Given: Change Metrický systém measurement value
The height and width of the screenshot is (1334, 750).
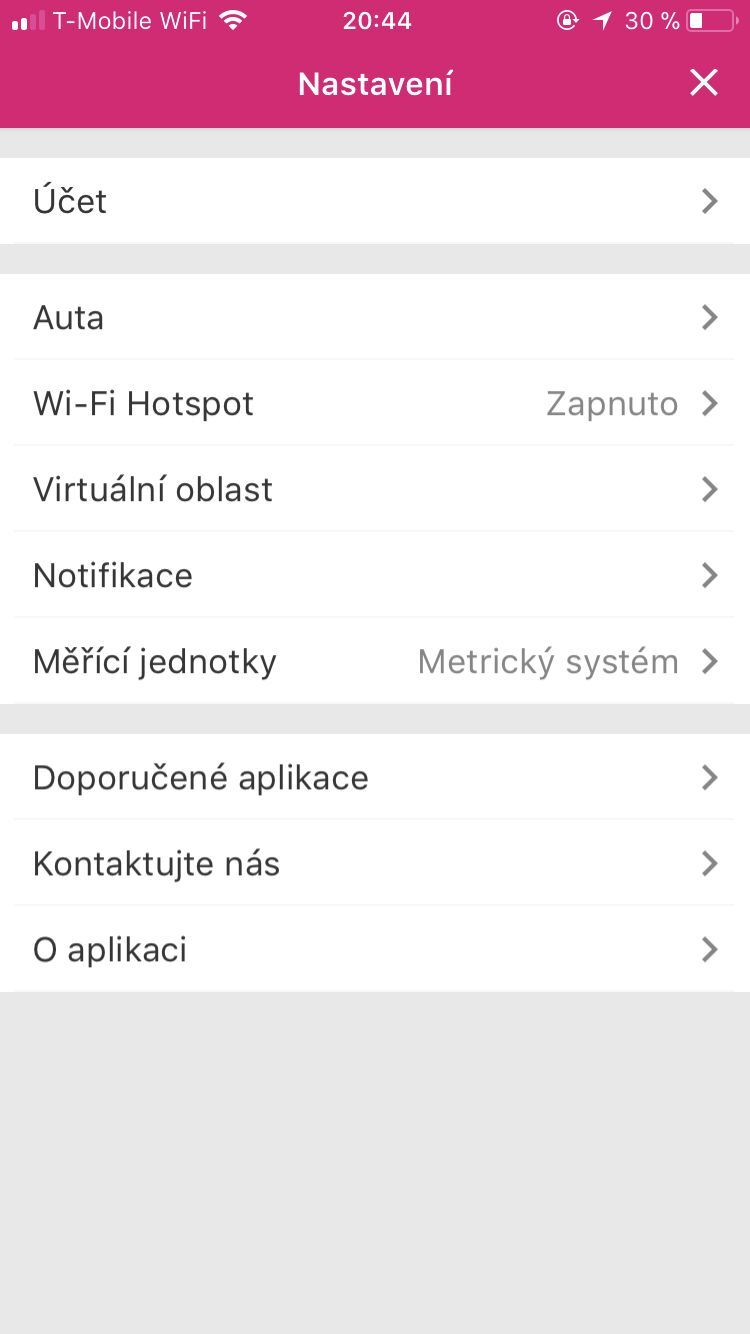Looking at the screenshot, I should coord(548,661).
